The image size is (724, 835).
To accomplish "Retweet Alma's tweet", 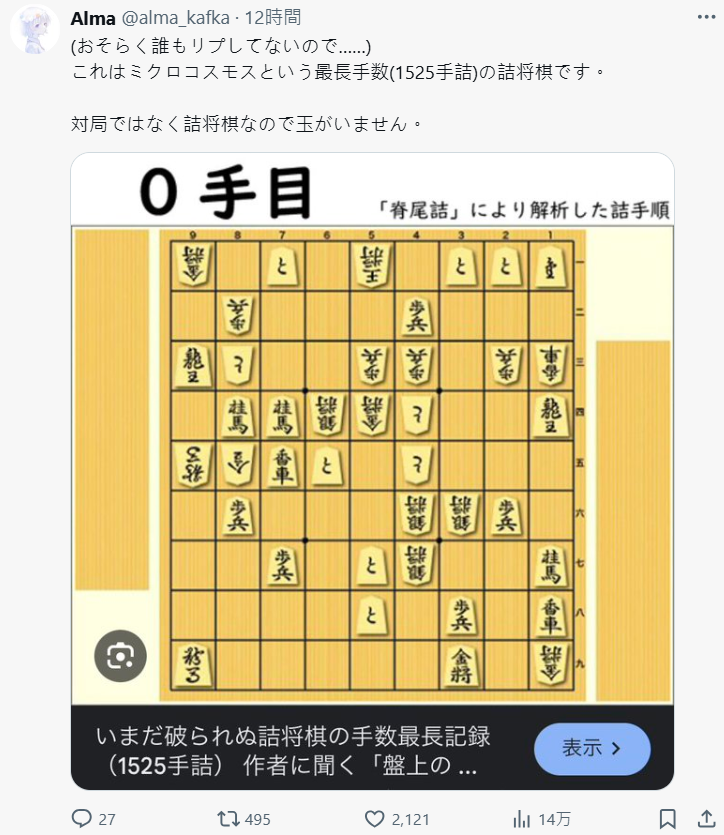I will pos(229,819).
